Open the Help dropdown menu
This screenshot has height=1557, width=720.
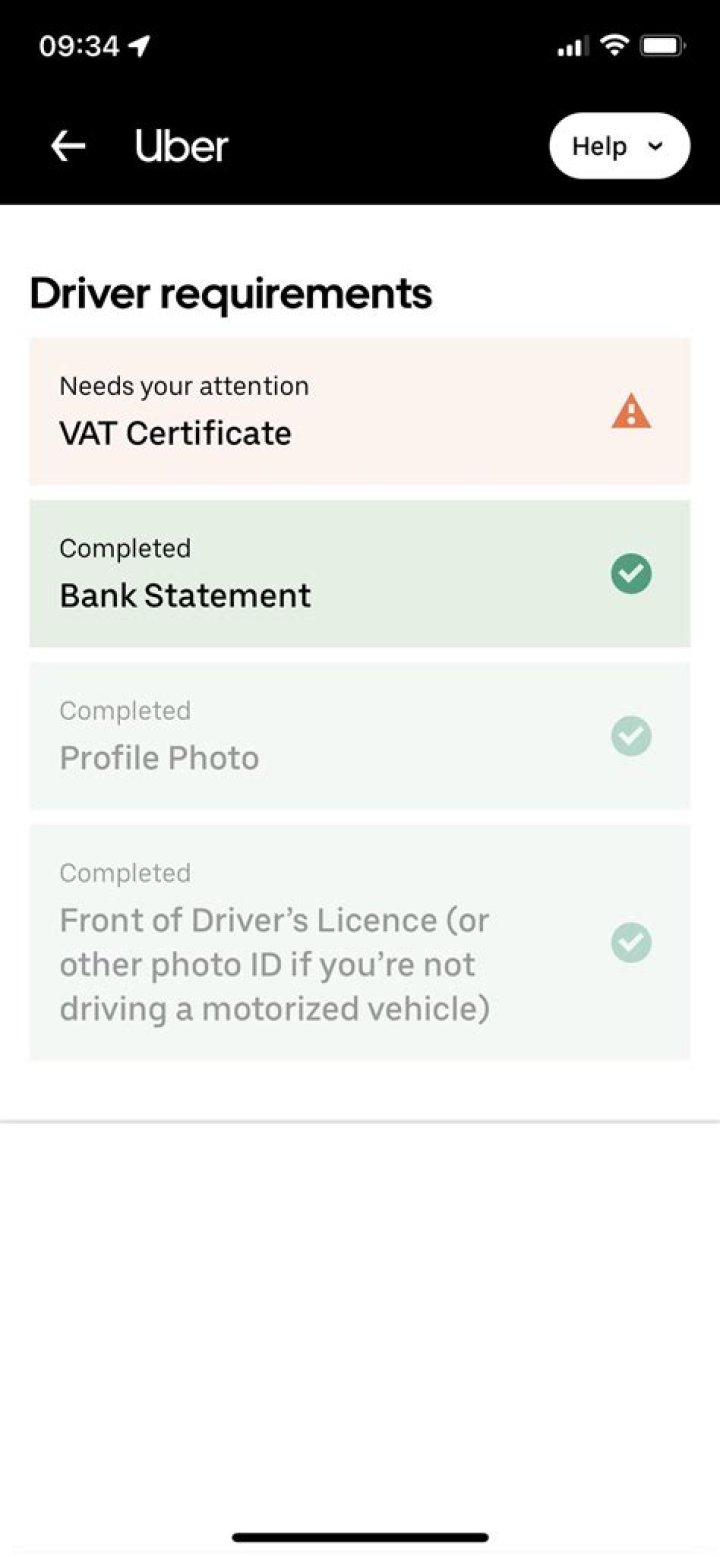click(x=618, y=146)
